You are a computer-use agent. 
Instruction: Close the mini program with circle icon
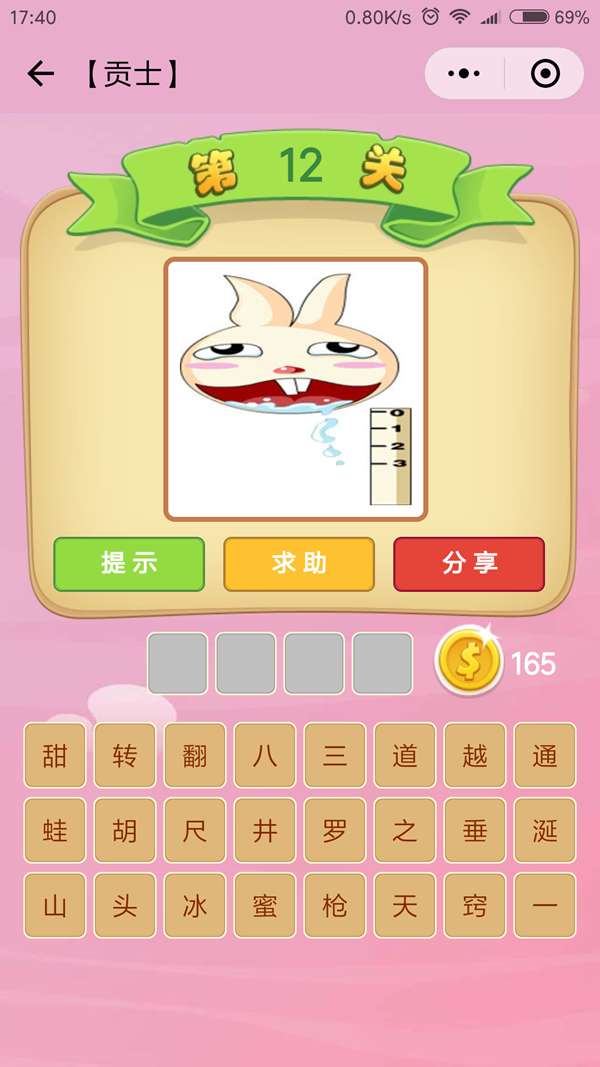pos(545,74)
